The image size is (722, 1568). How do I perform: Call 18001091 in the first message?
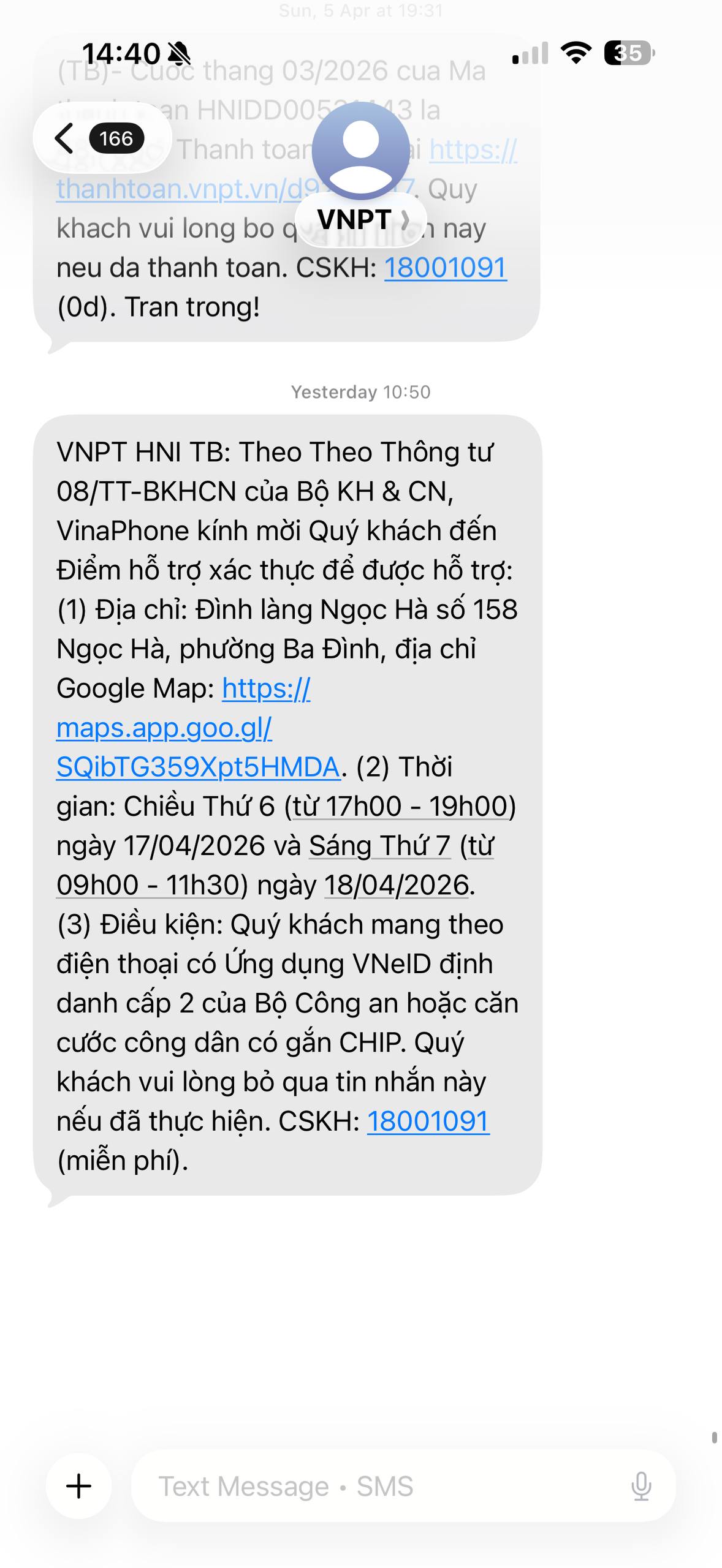[445, 268]
